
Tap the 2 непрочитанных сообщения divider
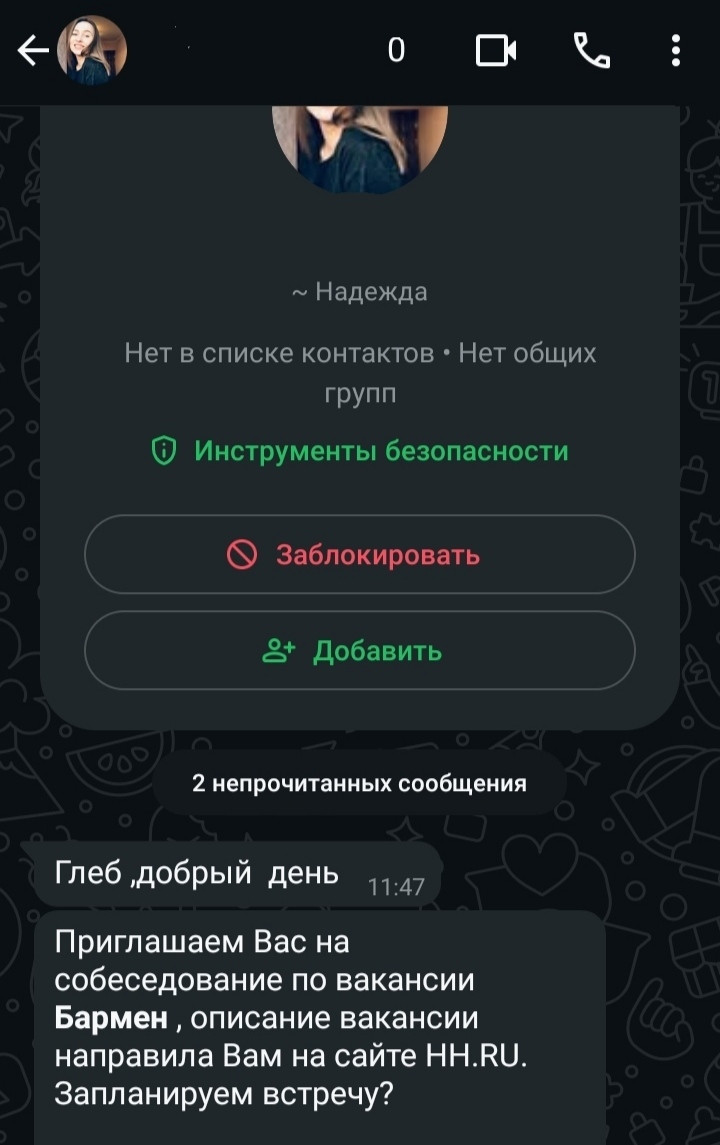358,782
